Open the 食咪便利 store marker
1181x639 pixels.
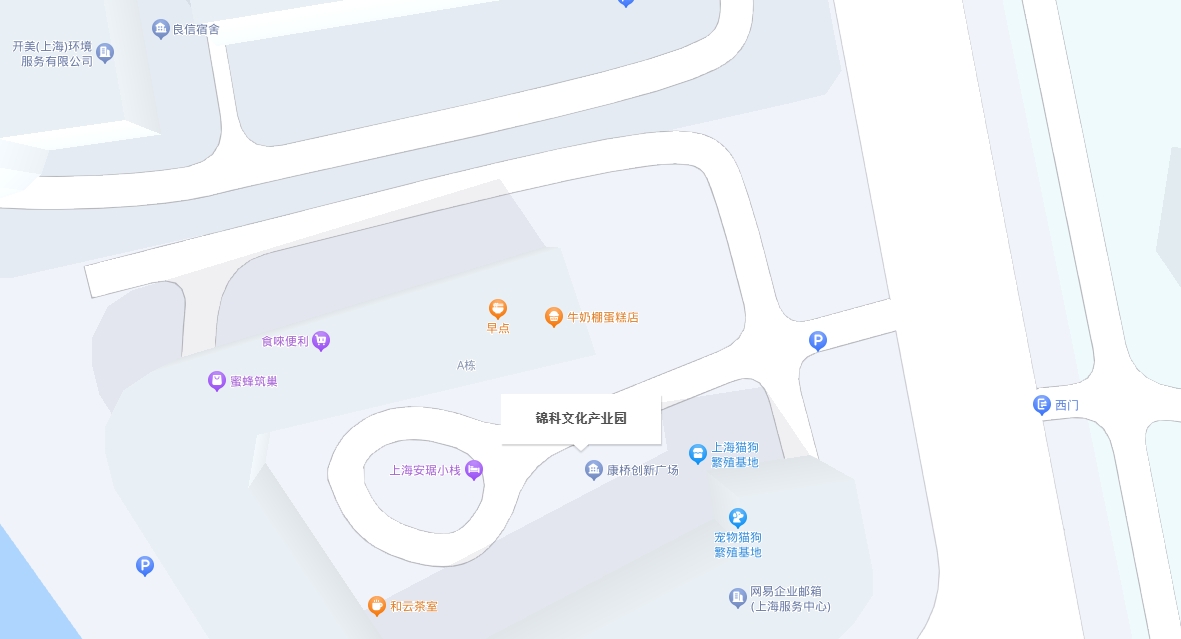pos(321,341)
